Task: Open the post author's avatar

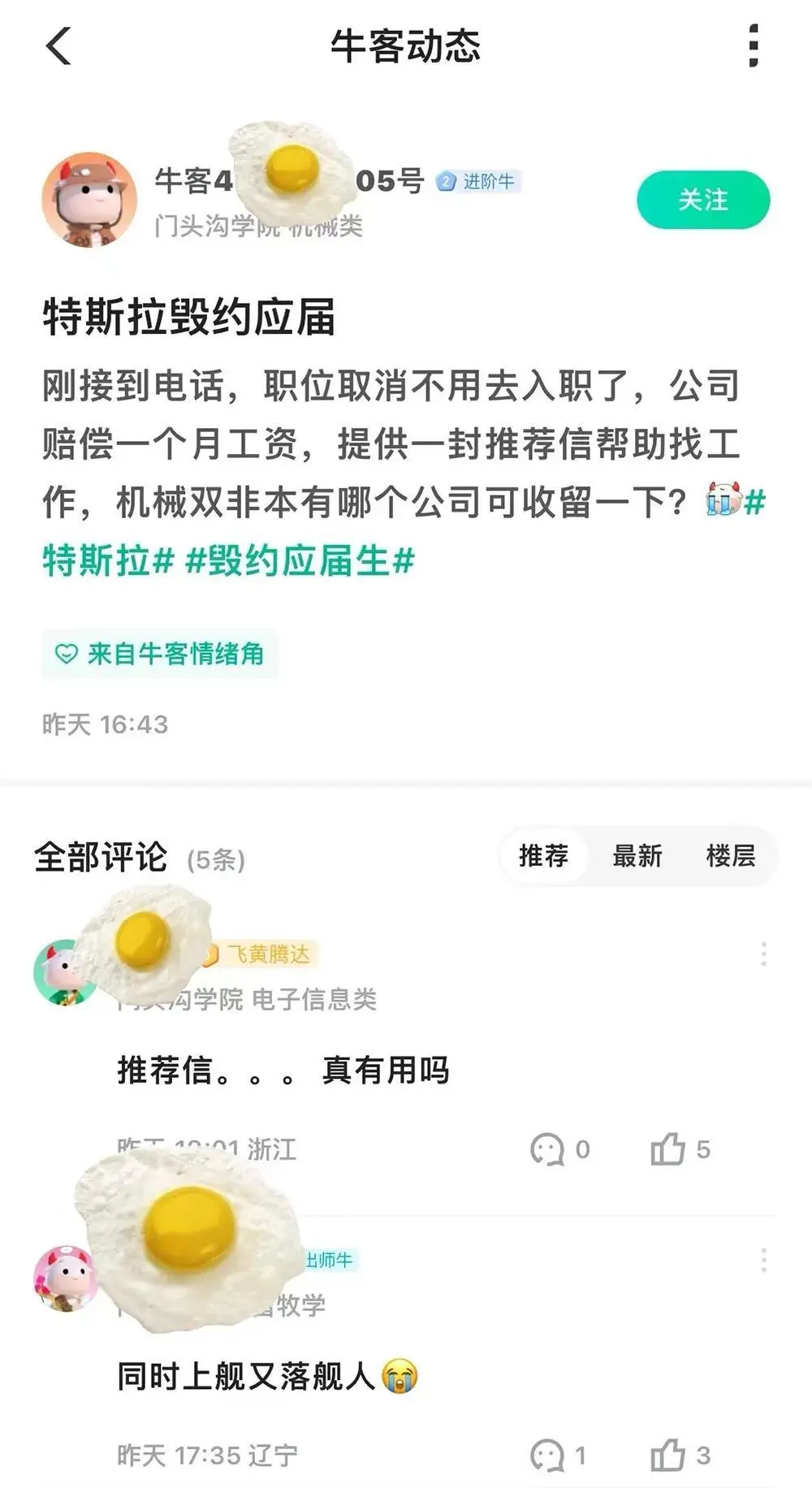Action: click(x=89, y=200)
